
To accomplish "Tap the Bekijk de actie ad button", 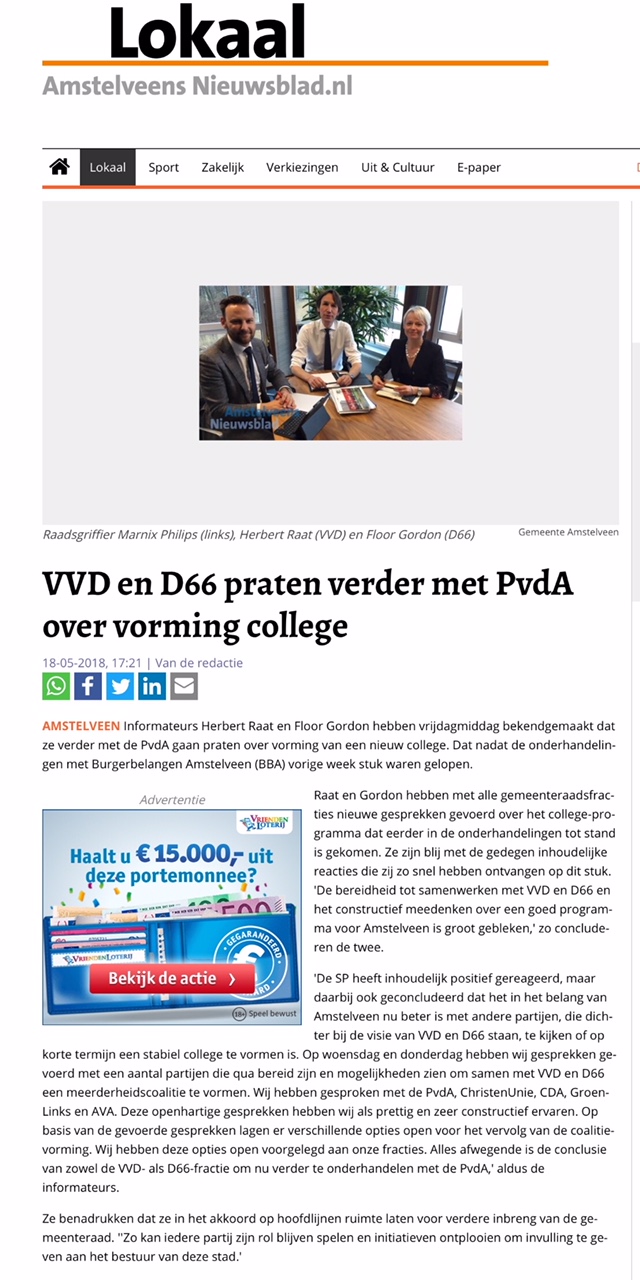I will [x=172, y=978].
